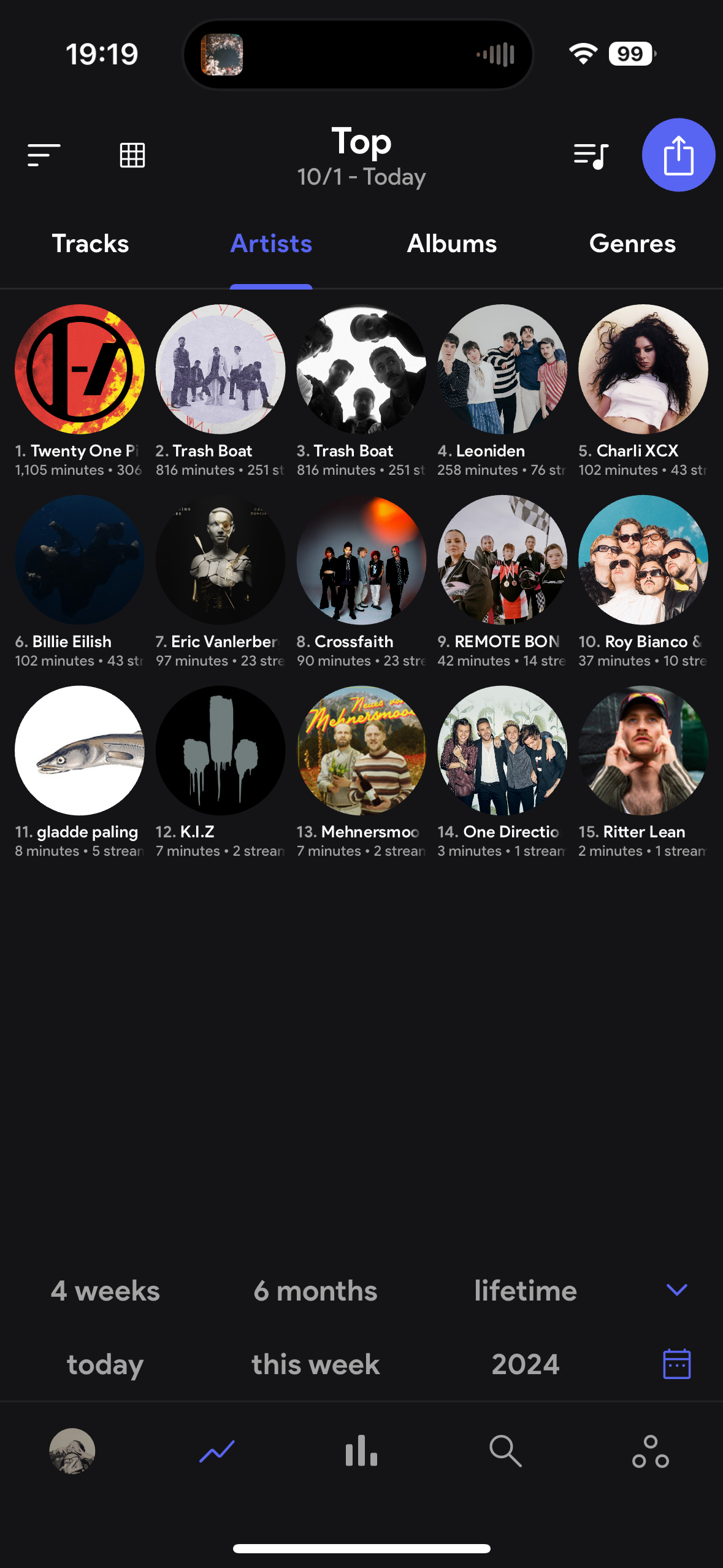Select the 4 weeks time range

(105, 1291)
